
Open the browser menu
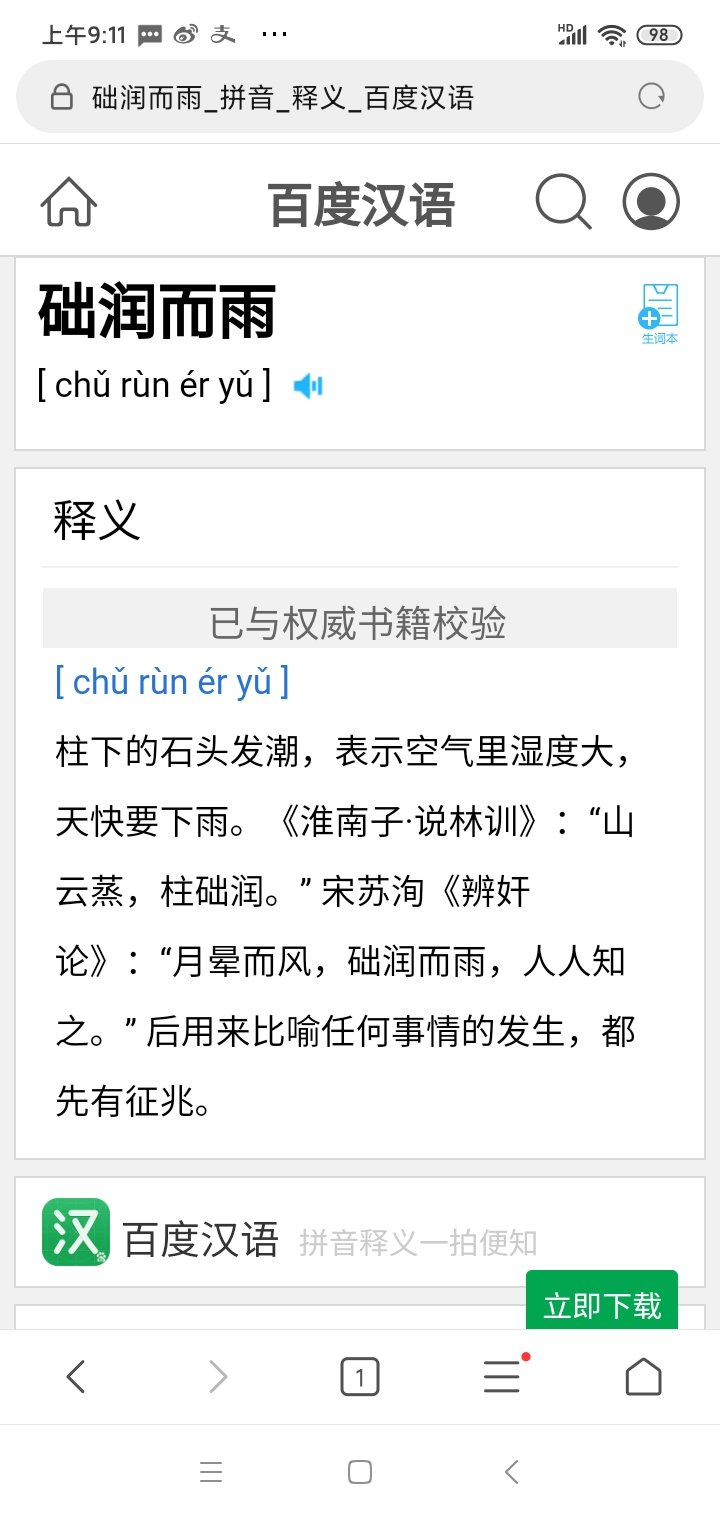tap(502, 1378)
